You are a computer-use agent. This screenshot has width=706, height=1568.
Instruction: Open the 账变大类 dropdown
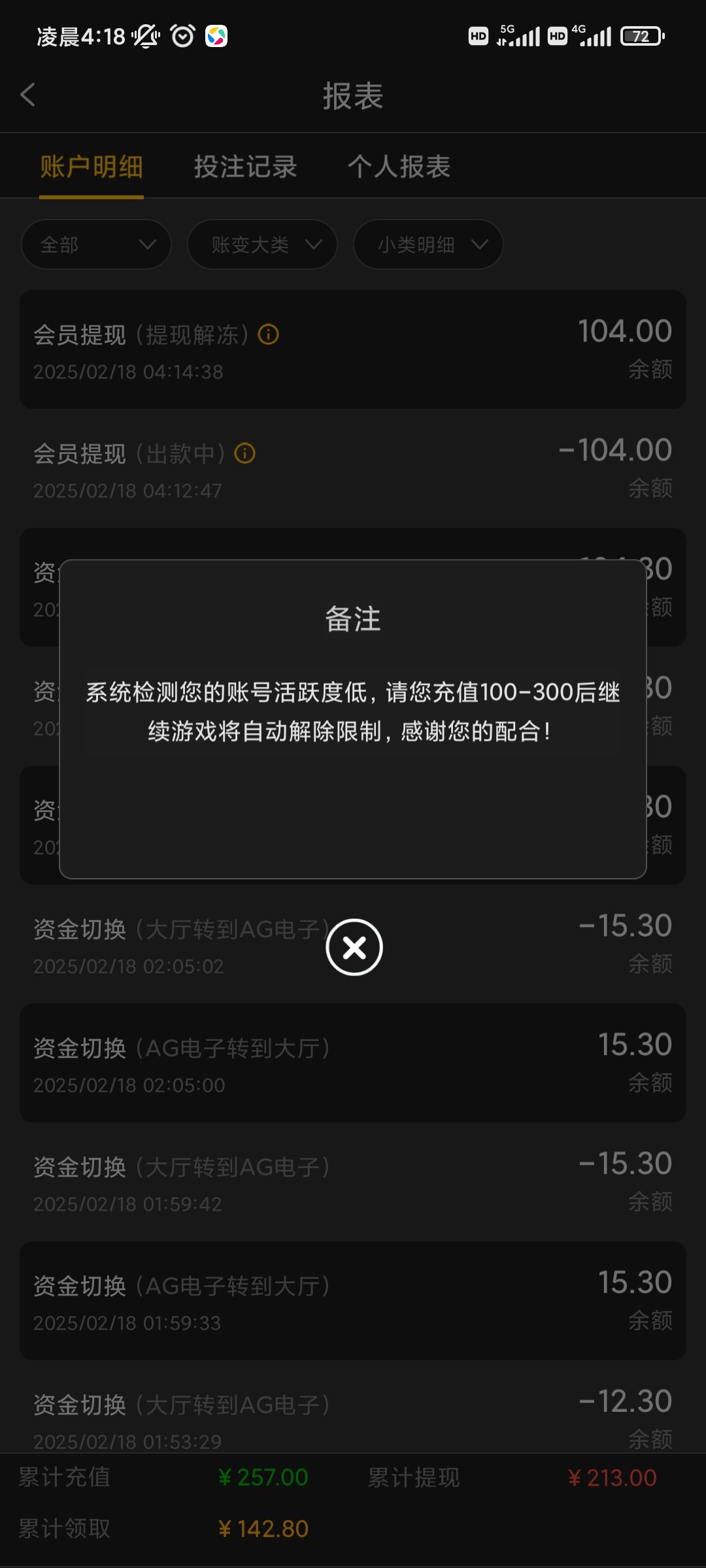tap(262, 245)
